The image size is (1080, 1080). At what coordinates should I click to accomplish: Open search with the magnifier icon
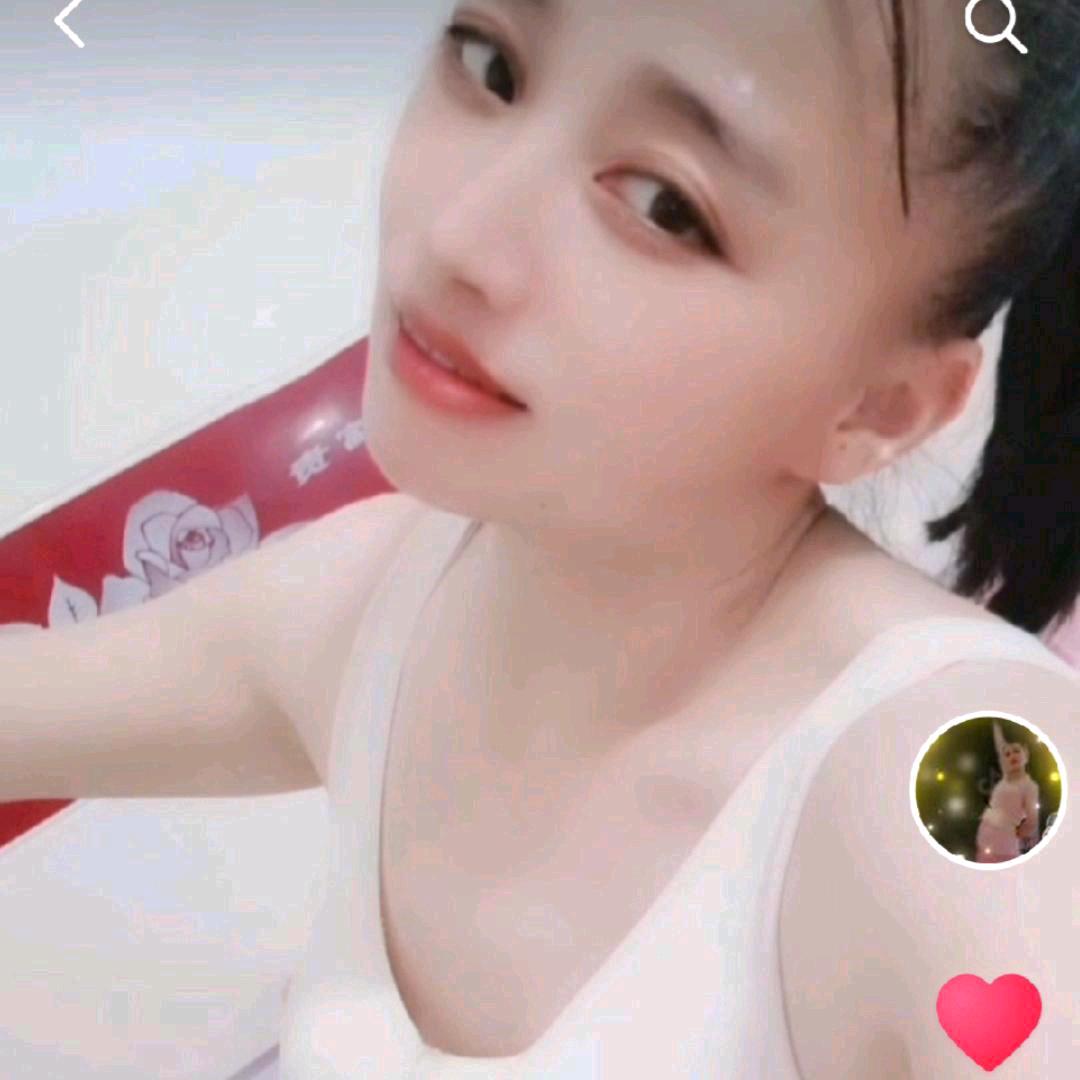point(995,25)
